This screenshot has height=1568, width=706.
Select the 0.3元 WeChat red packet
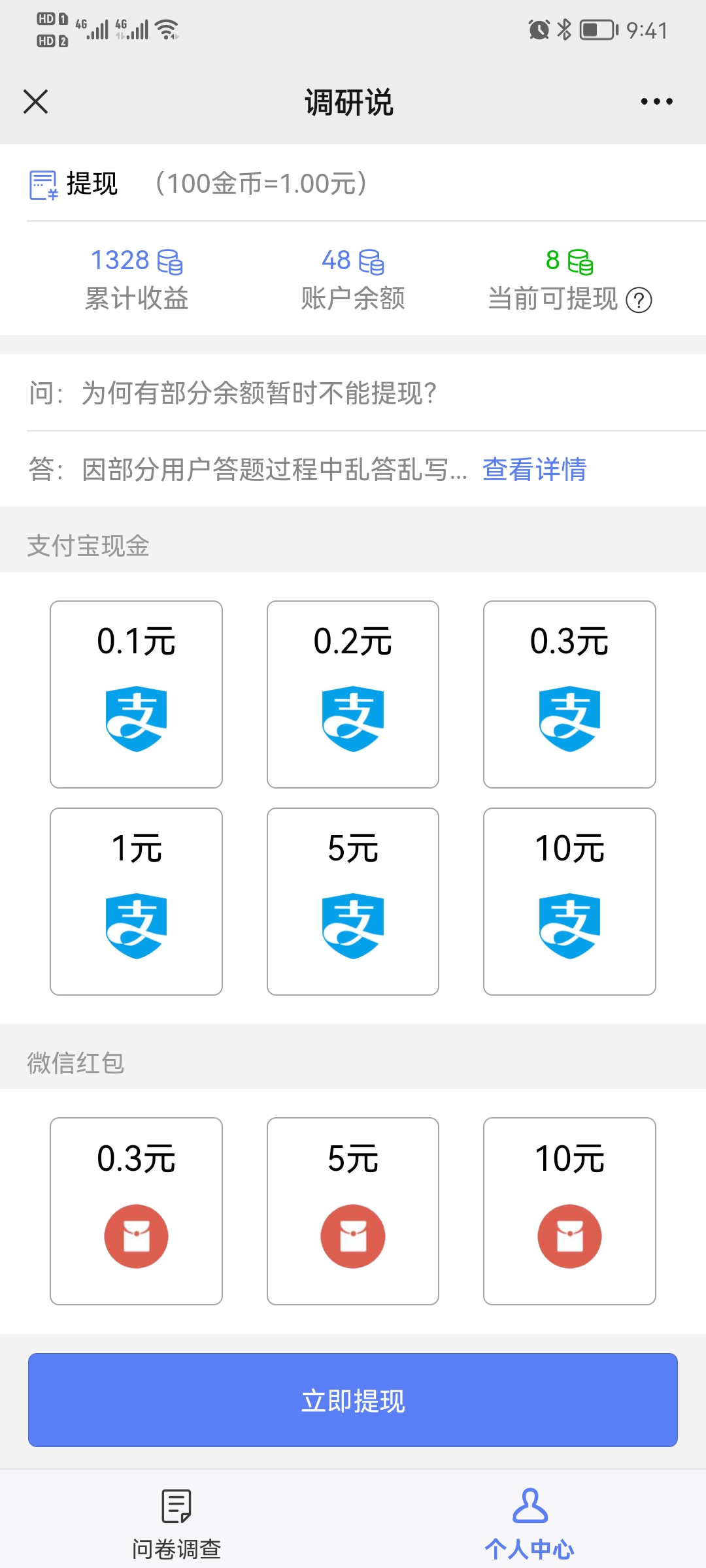coord(136,1211)
